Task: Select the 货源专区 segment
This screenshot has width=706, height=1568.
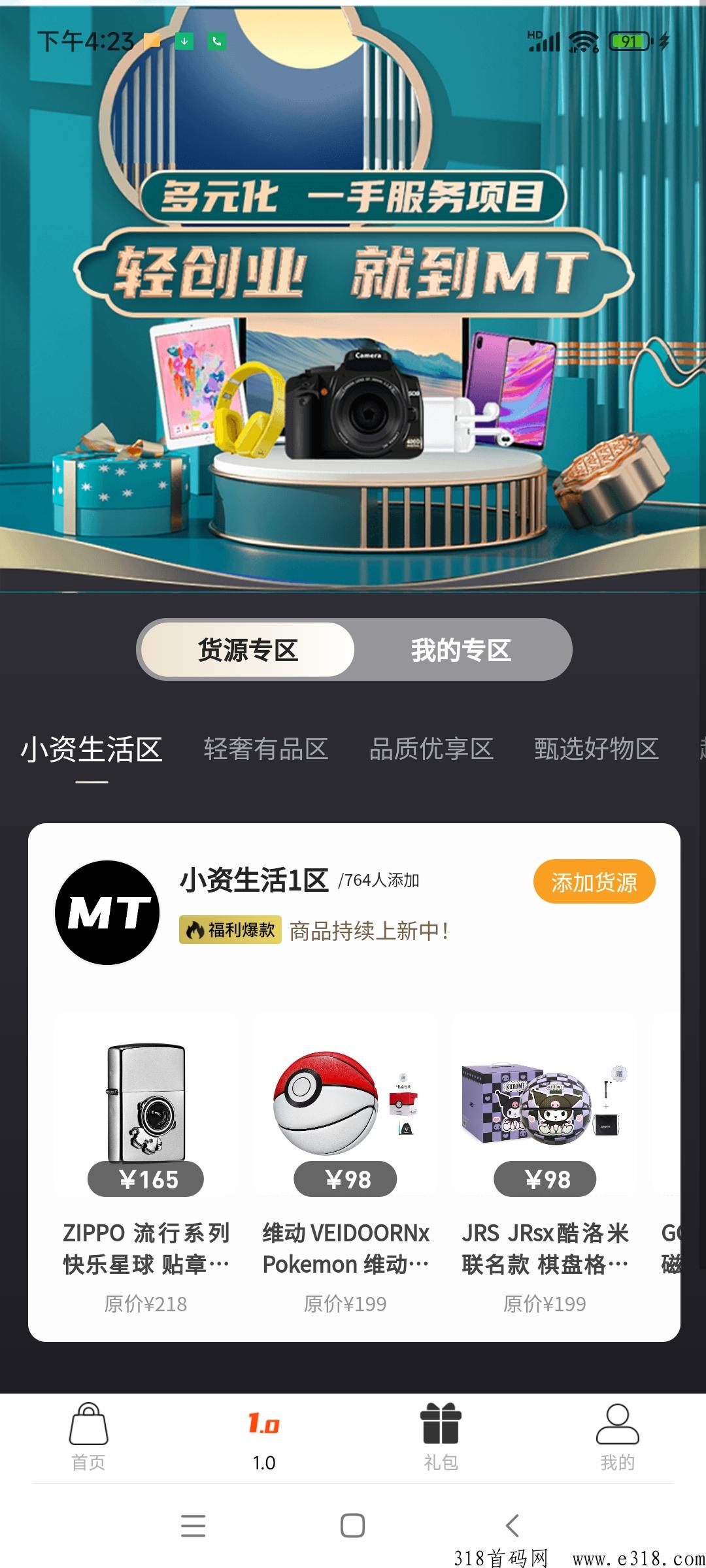Action: click(x=248, y=650)
